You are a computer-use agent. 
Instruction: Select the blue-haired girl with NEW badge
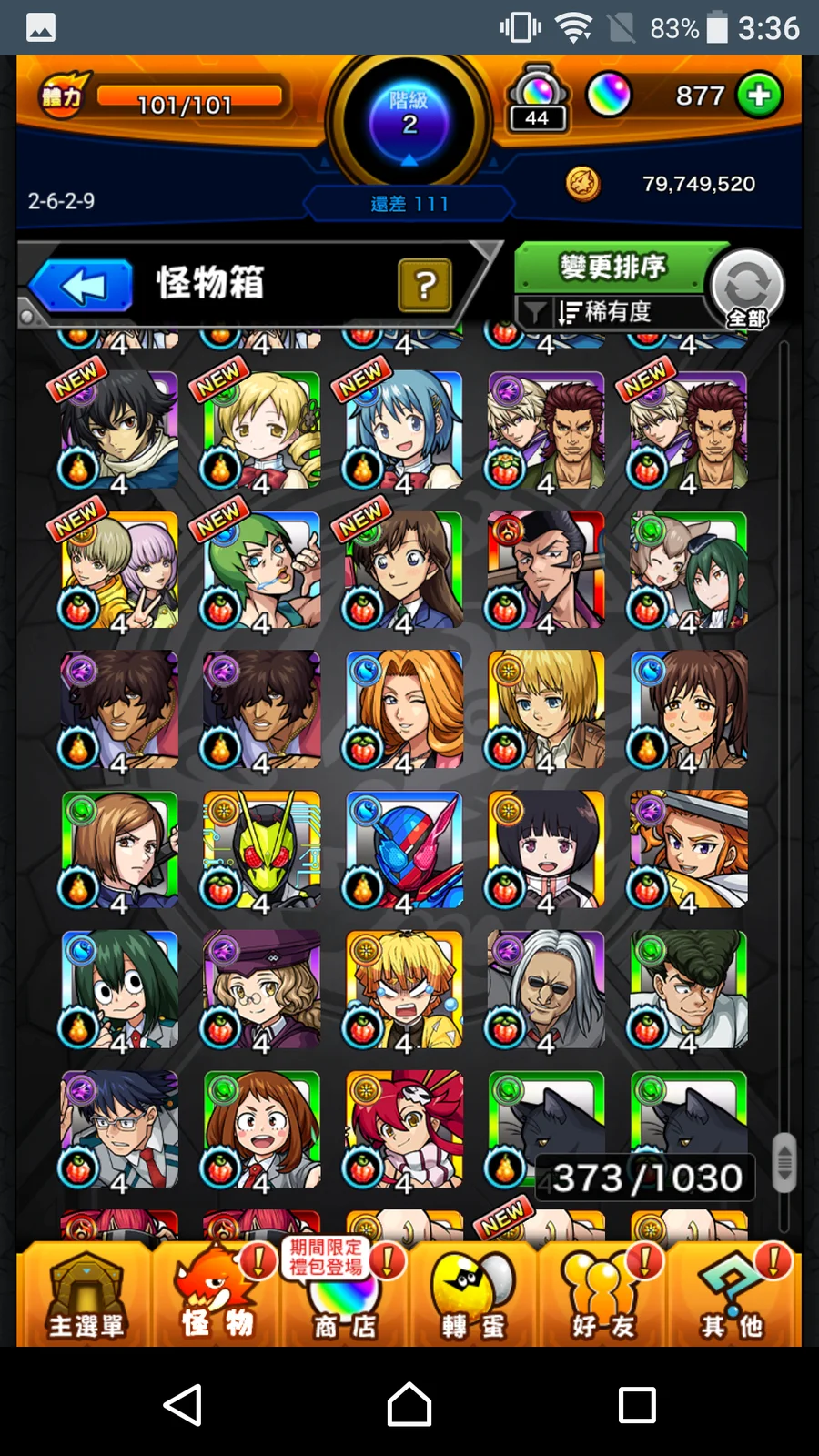[x=404, y=430]
